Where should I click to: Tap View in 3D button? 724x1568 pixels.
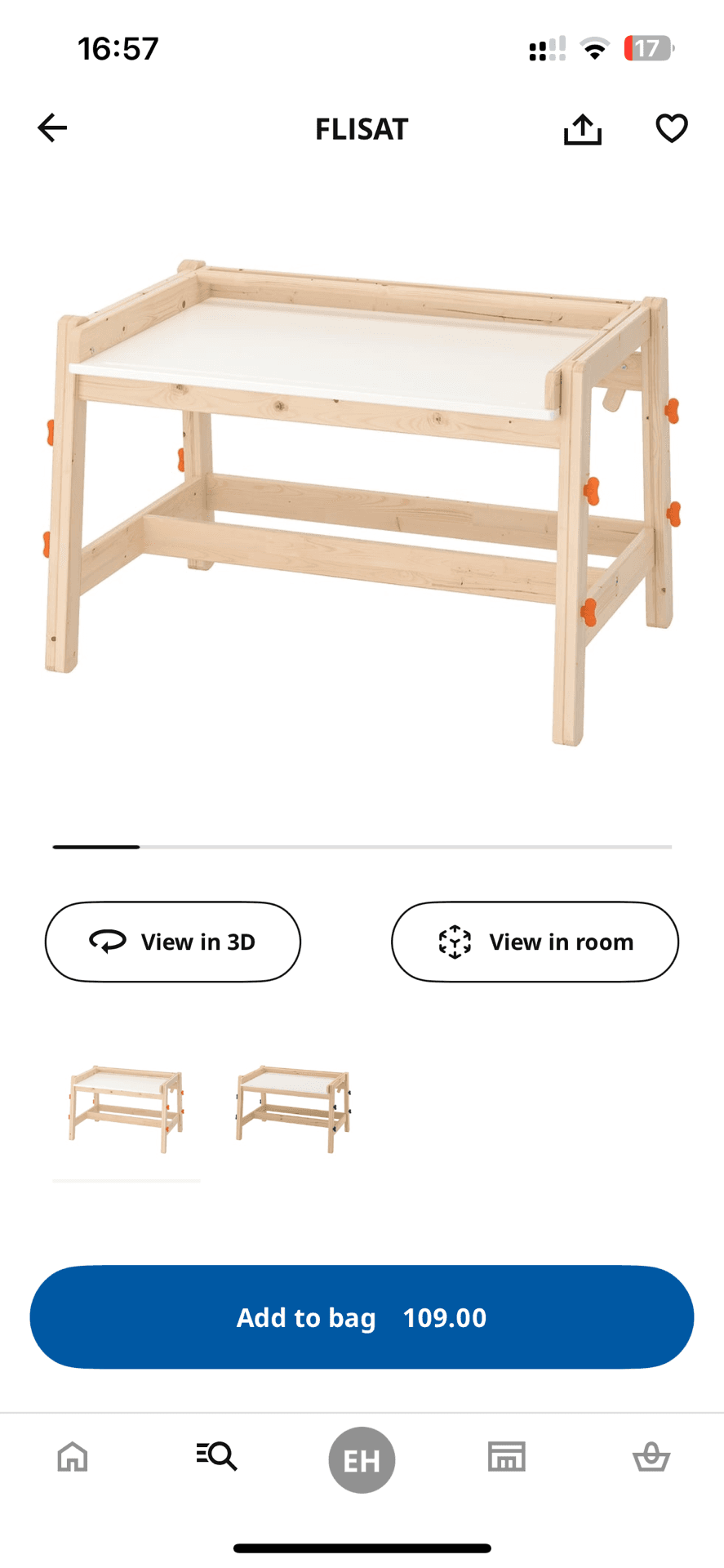point(173,942)
